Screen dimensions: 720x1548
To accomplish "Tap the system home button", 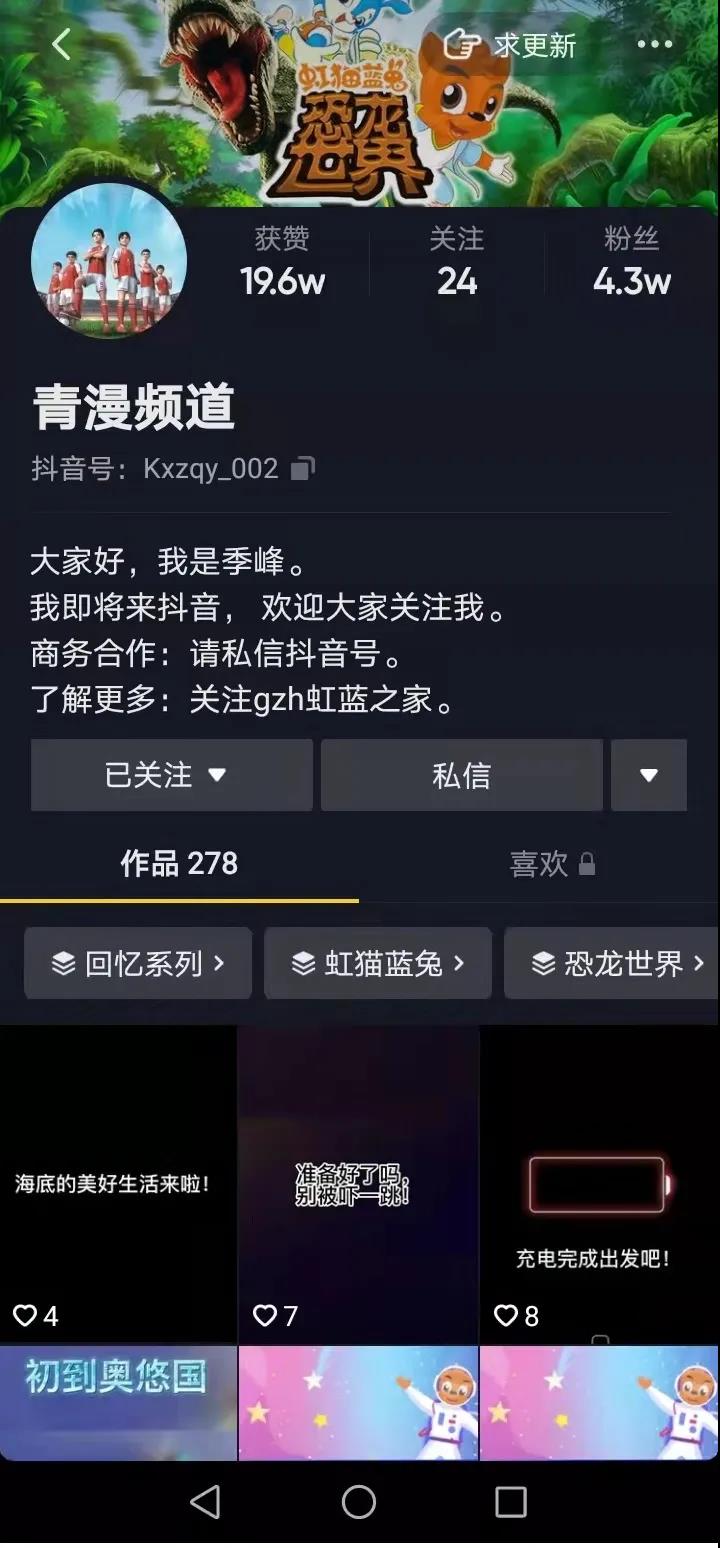I will (x=359, y=1501).
